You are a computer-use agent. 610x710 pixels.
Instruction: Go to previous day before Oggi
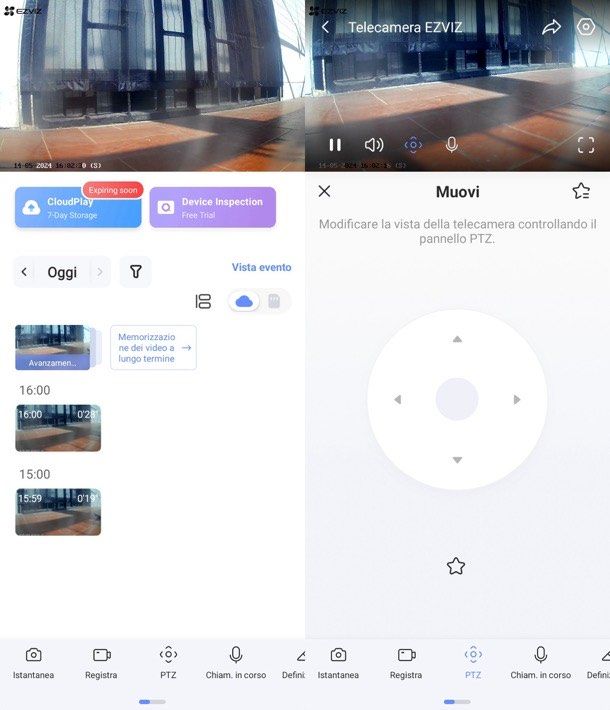point(25,272)
